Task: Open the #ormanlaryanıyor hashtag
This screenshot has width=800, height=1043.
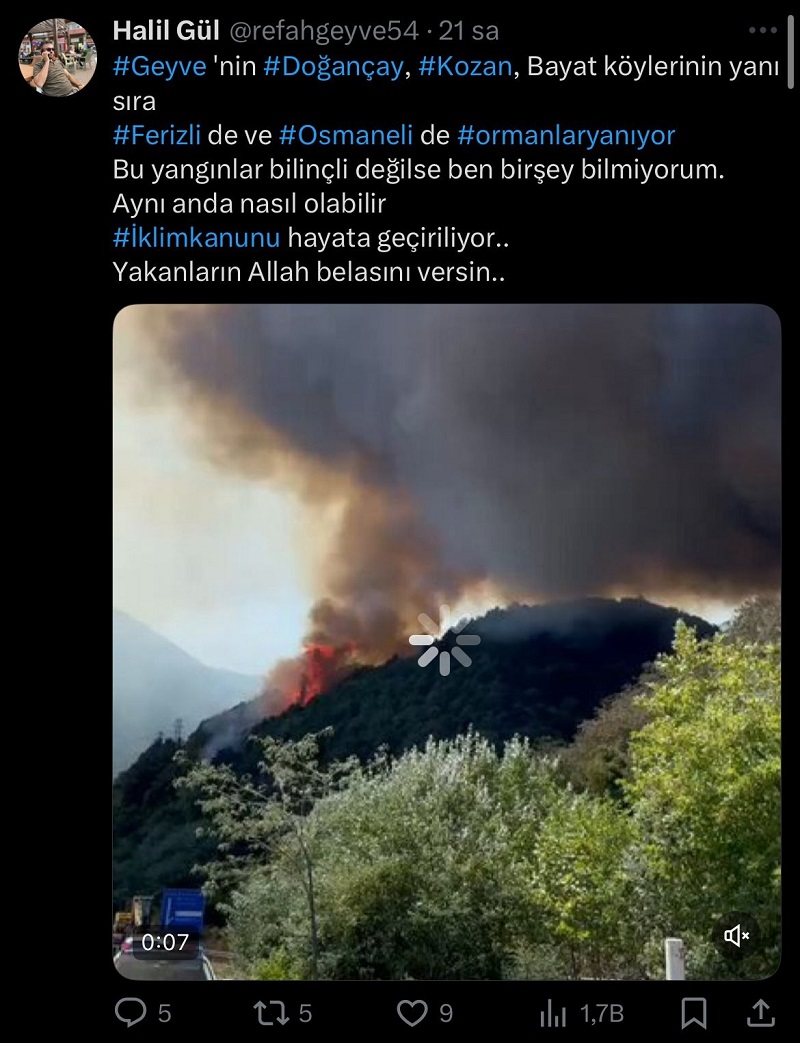Action: pos(566,134)
